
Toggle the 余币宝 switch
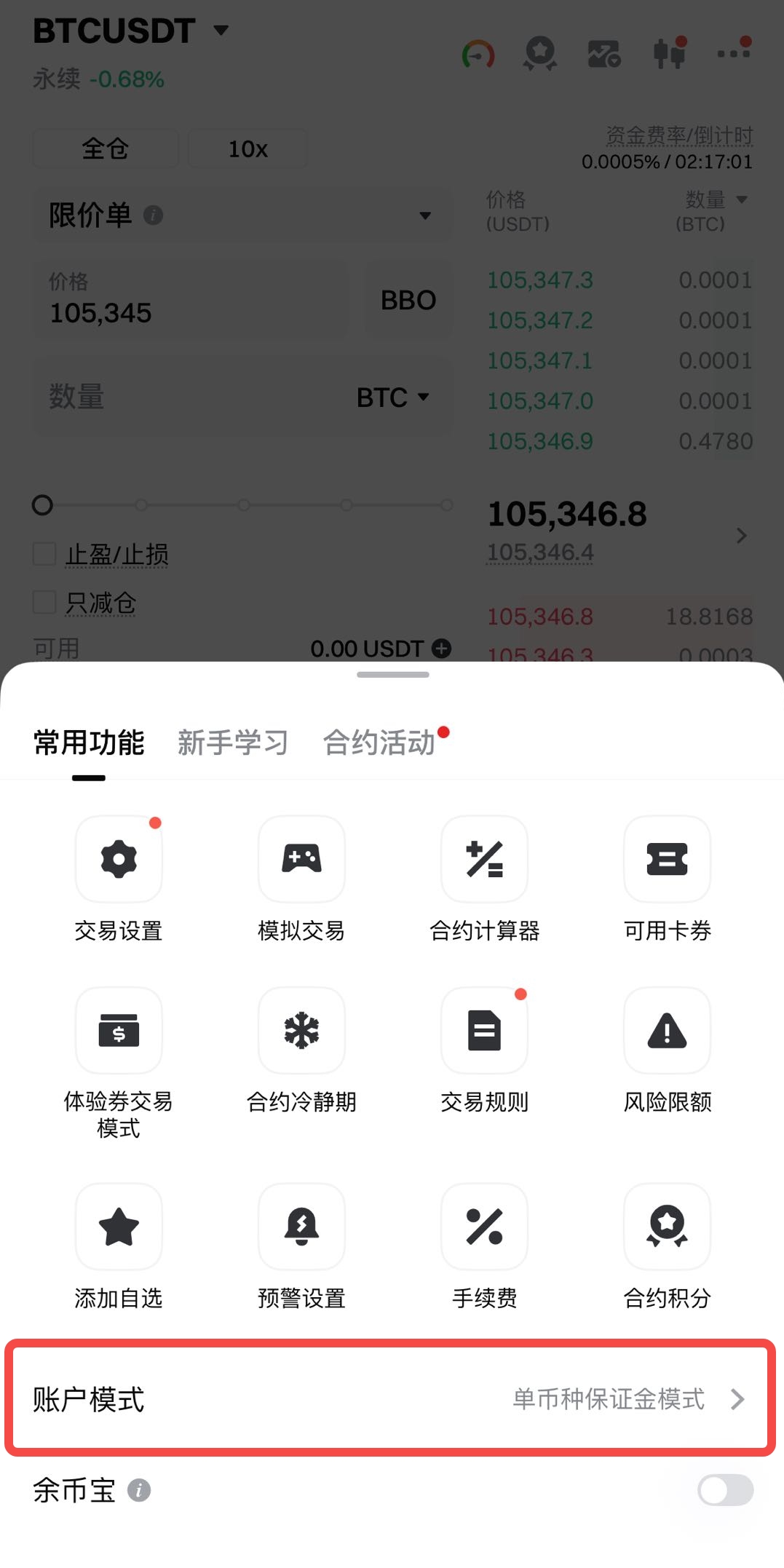point(725,1490)
